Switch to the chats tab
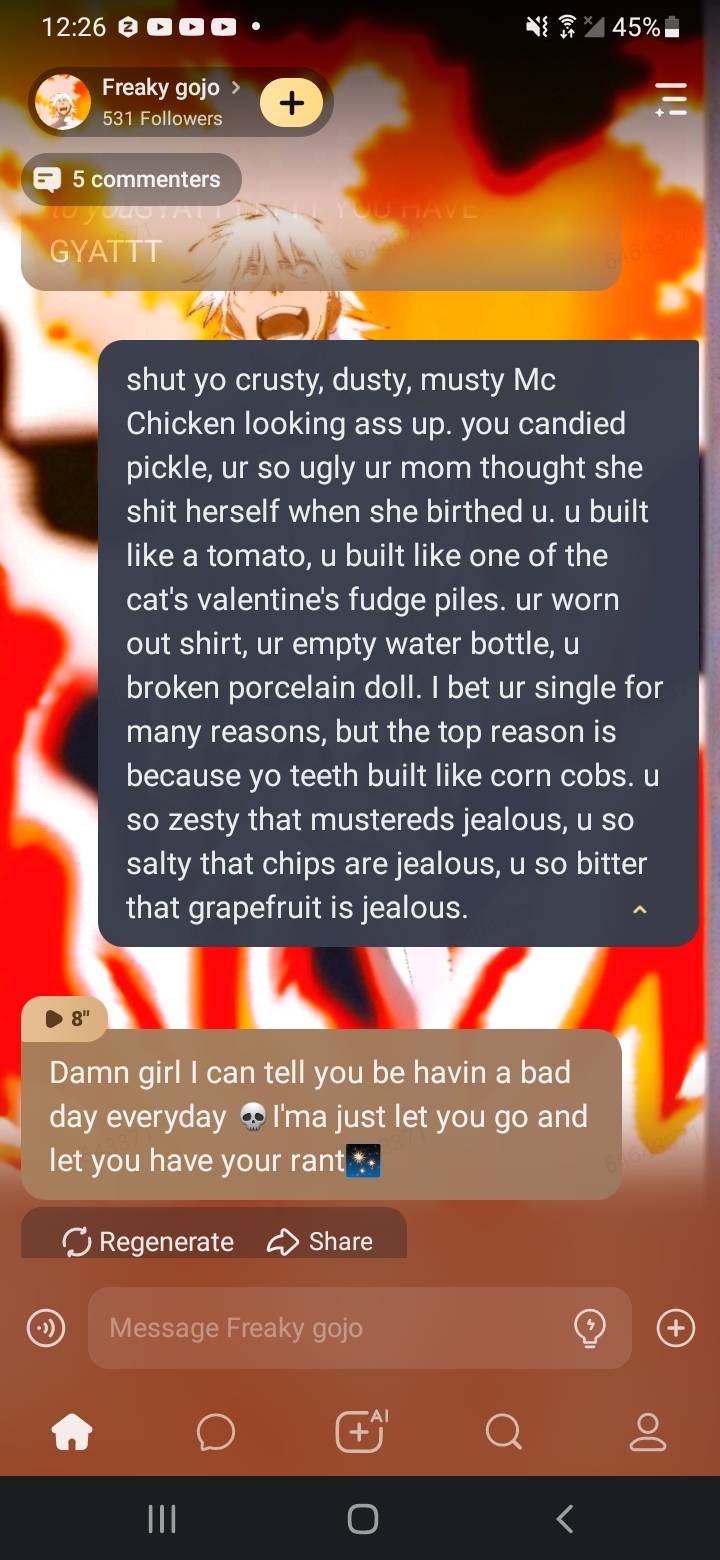Viewport: 720px width, 1560px height. (216, 1433)
